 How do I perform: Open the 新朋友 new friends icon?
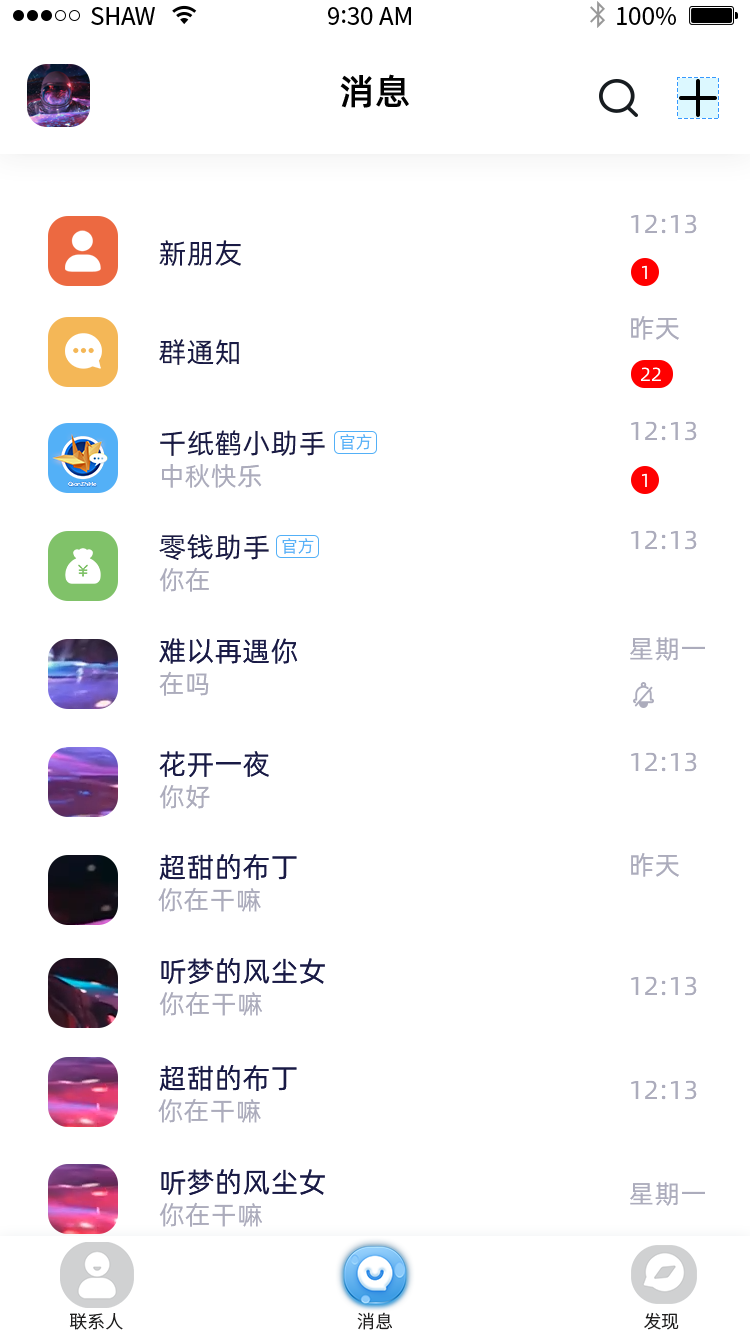(x=82, y=251)
